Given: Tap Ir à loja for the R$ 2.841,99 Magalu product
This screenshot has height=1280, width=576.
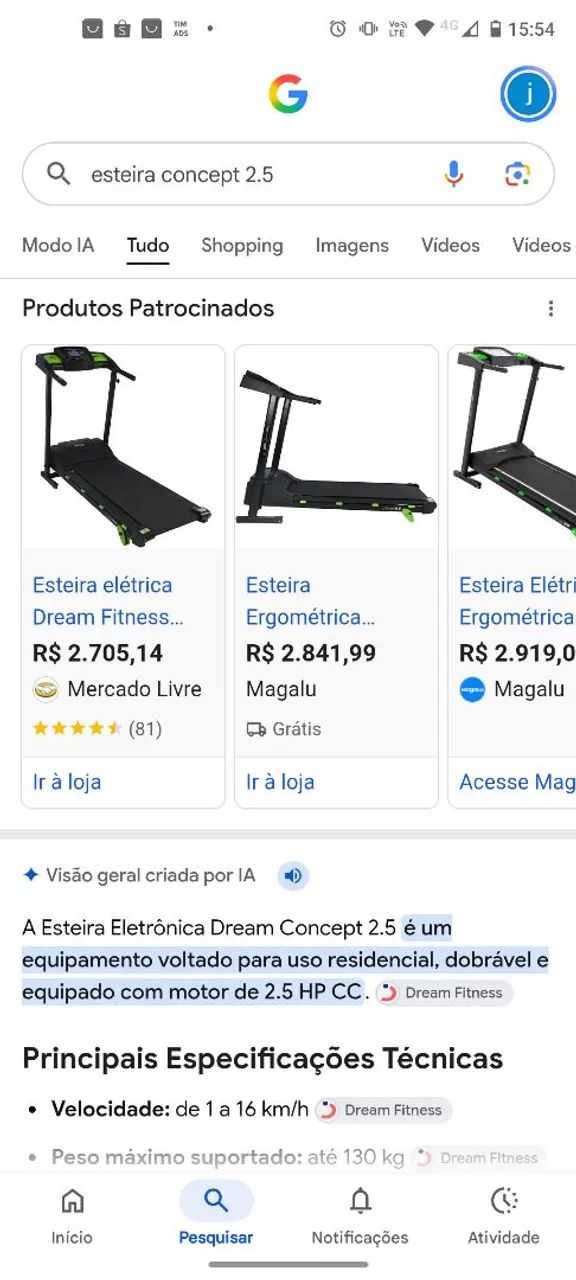Looking at the screenshot, I should click(280, 782).
